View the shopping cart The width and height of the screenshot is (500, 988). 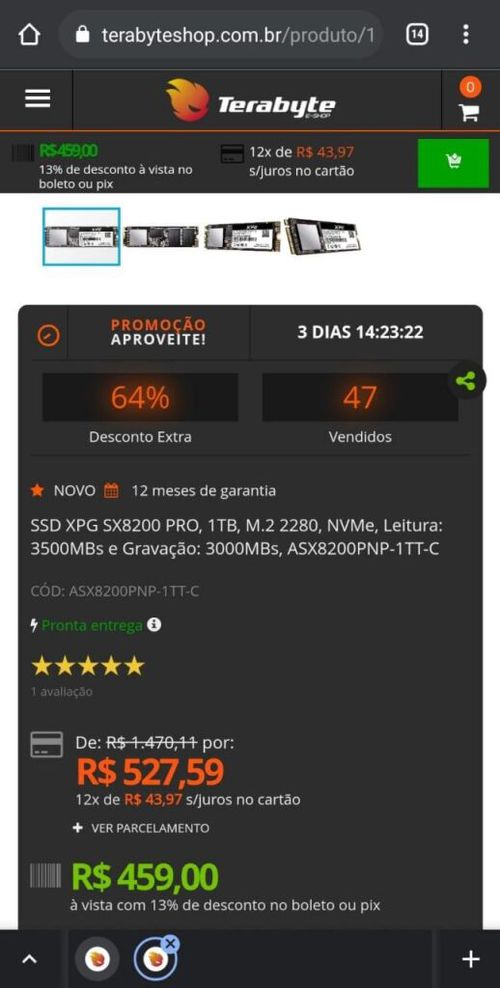pyautogui.click(x=469, y=101)
